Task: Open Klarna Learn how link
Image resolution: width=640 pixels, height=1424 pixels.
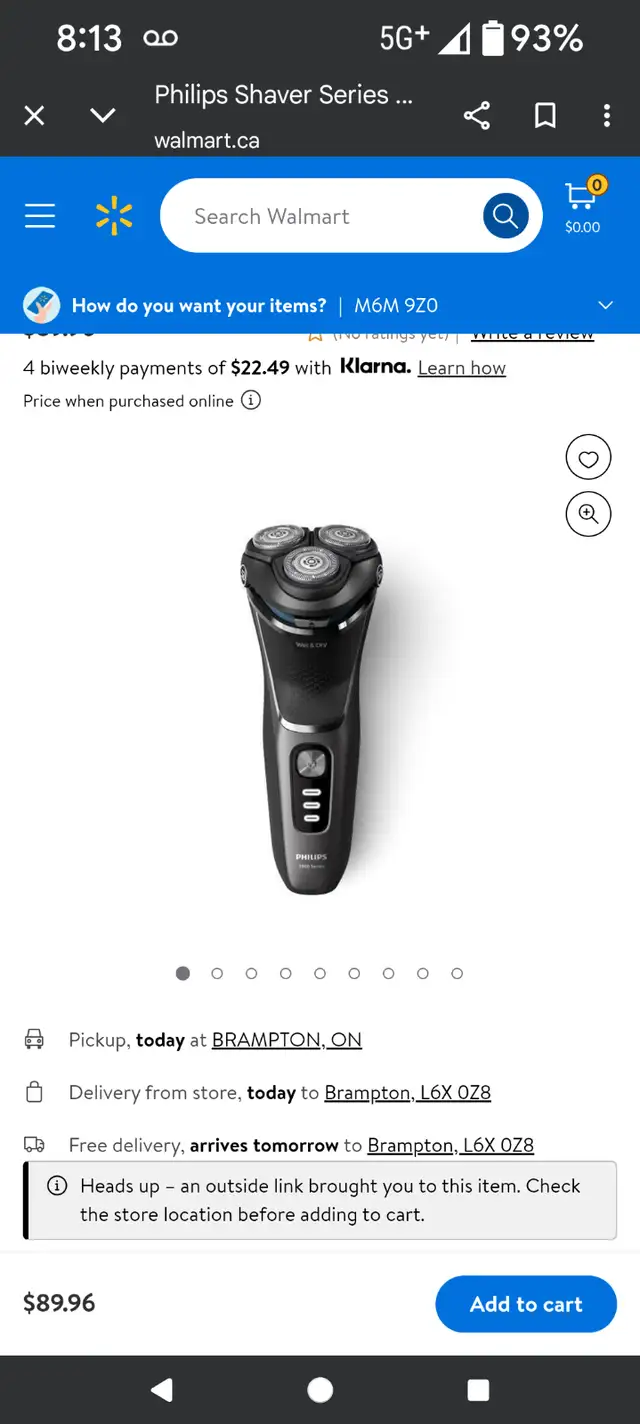Action: click(x=462, y=368)
